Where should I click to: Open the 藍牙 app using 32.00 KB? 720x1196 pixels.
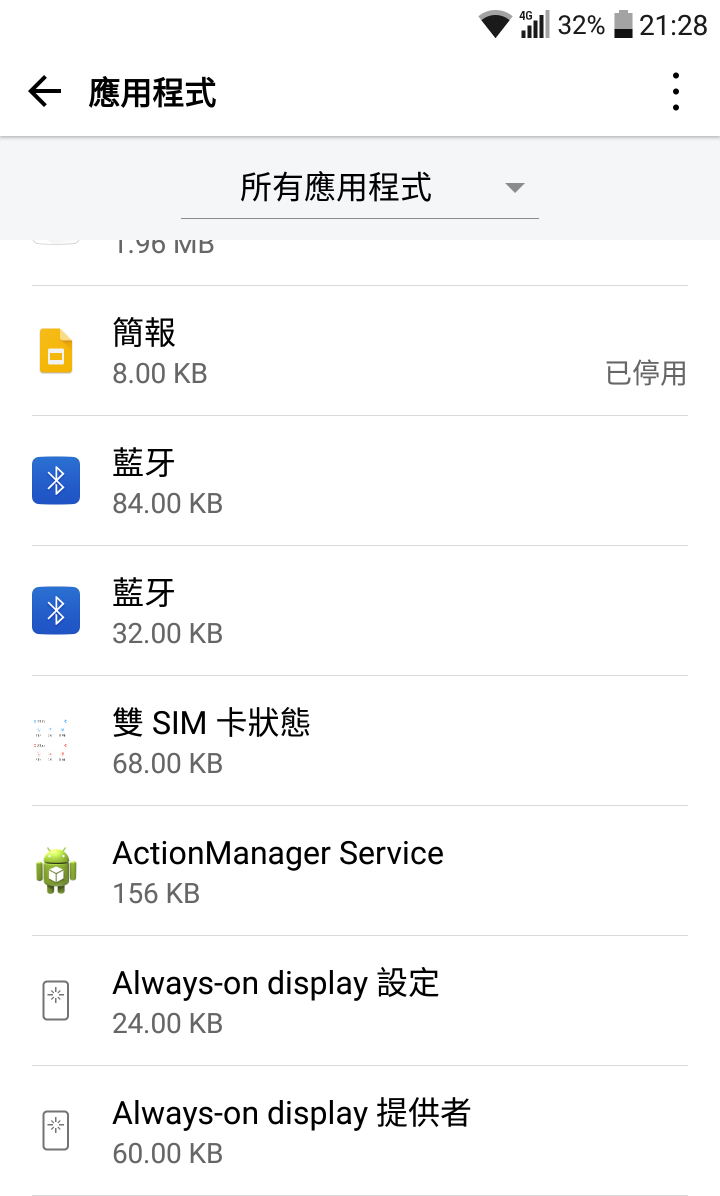point(360,610)
